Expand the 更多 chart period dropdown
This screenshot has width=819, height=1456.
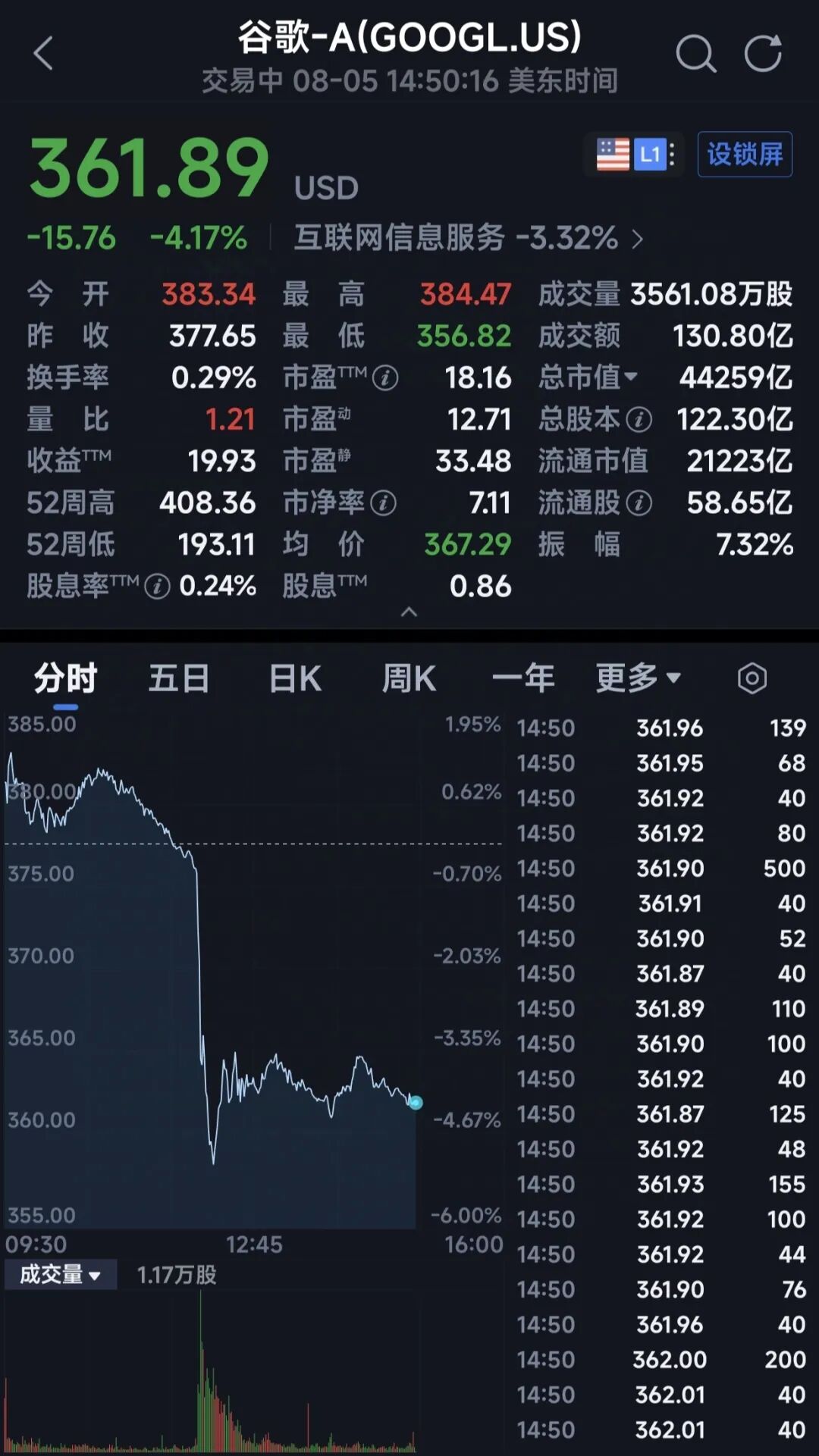(639, 678)
